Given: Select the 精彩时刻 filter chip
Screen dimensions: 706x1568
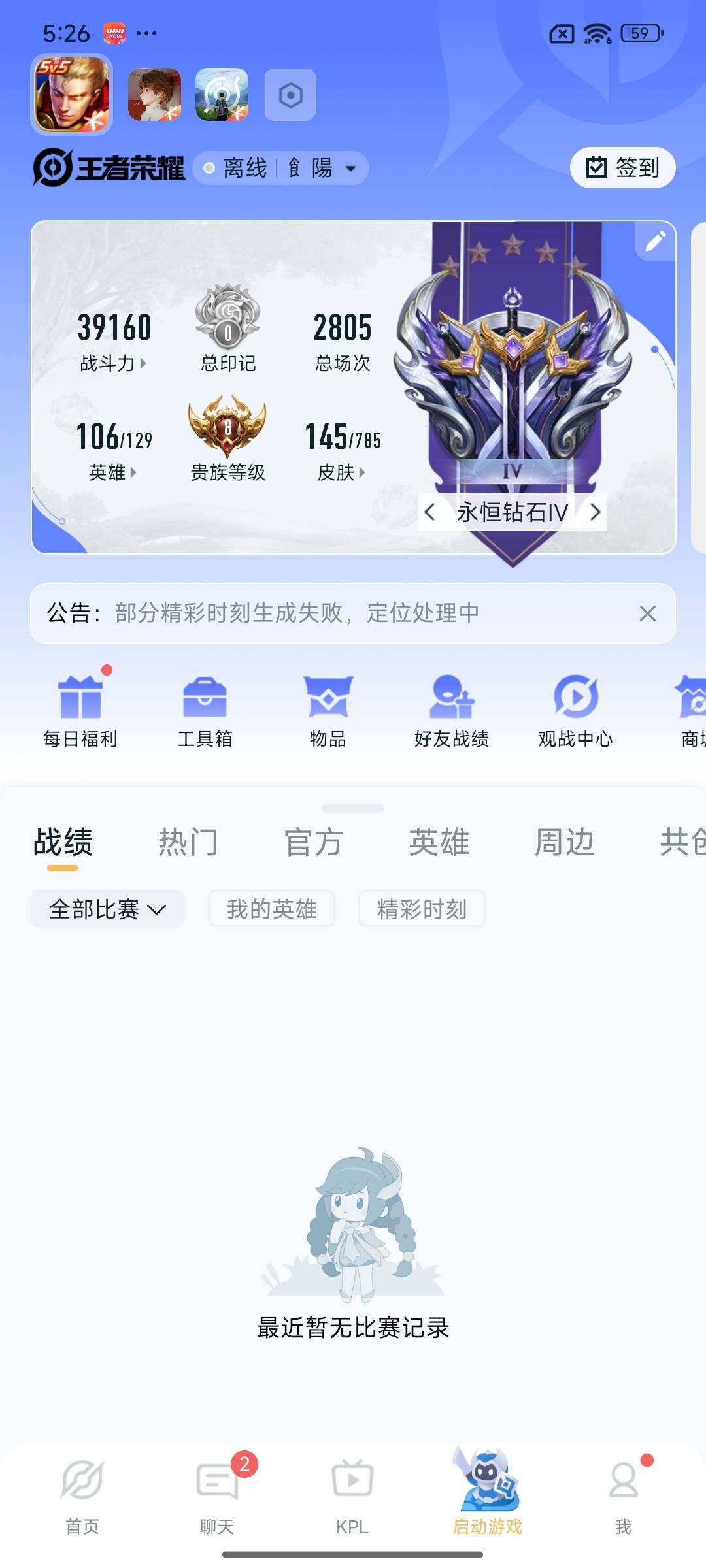Looking at the screenshot, I should point(422,908).
